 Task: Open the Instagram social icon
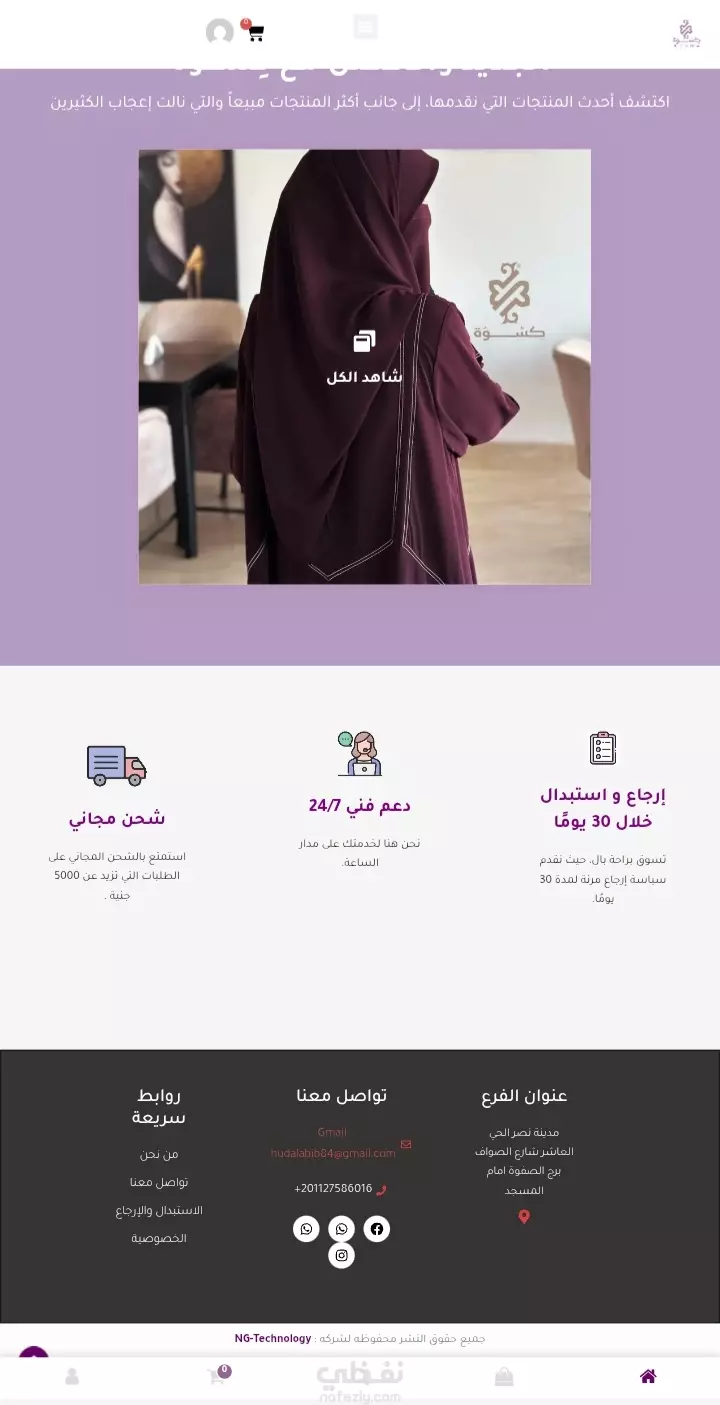click(342, 1256)
